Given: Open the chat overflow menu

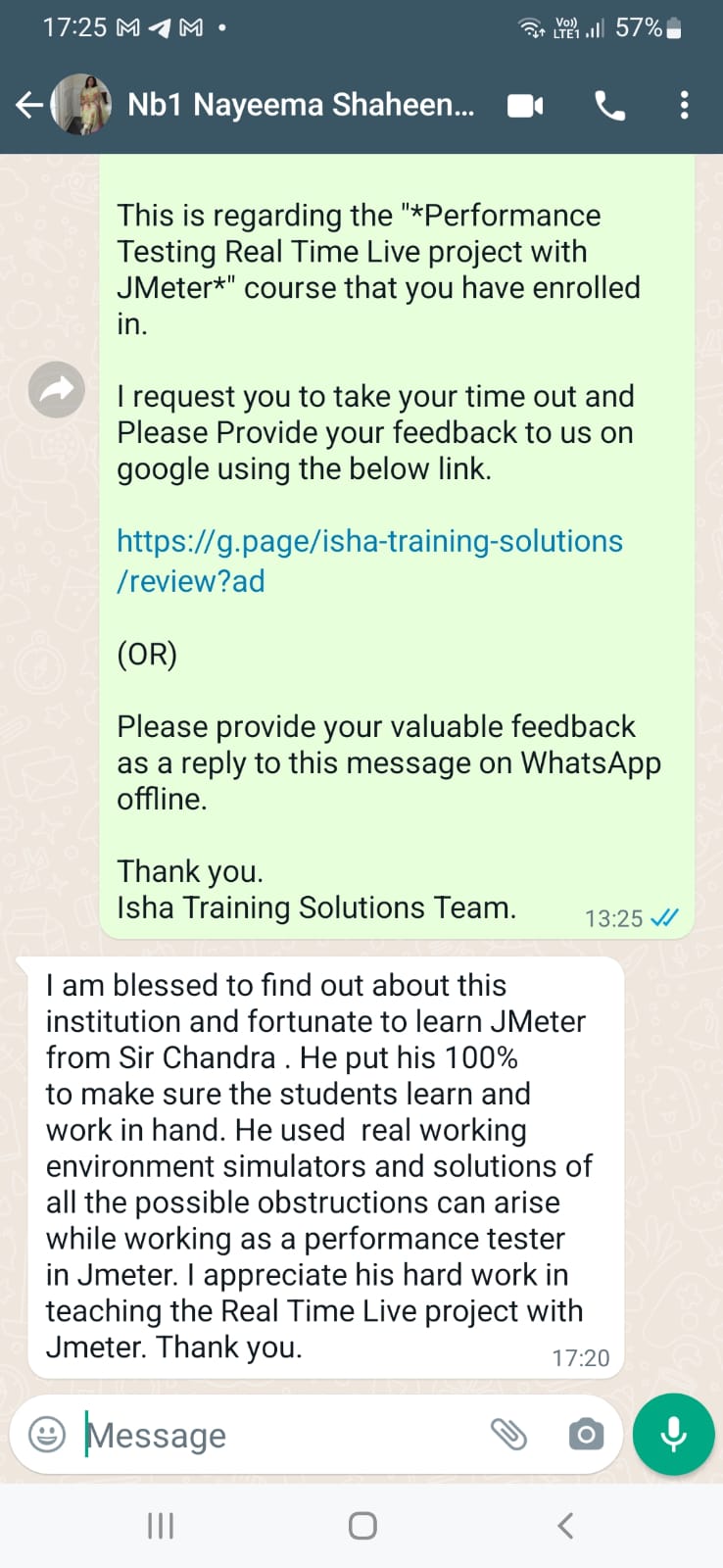Looking at the screenshot, I should (684, 105).
